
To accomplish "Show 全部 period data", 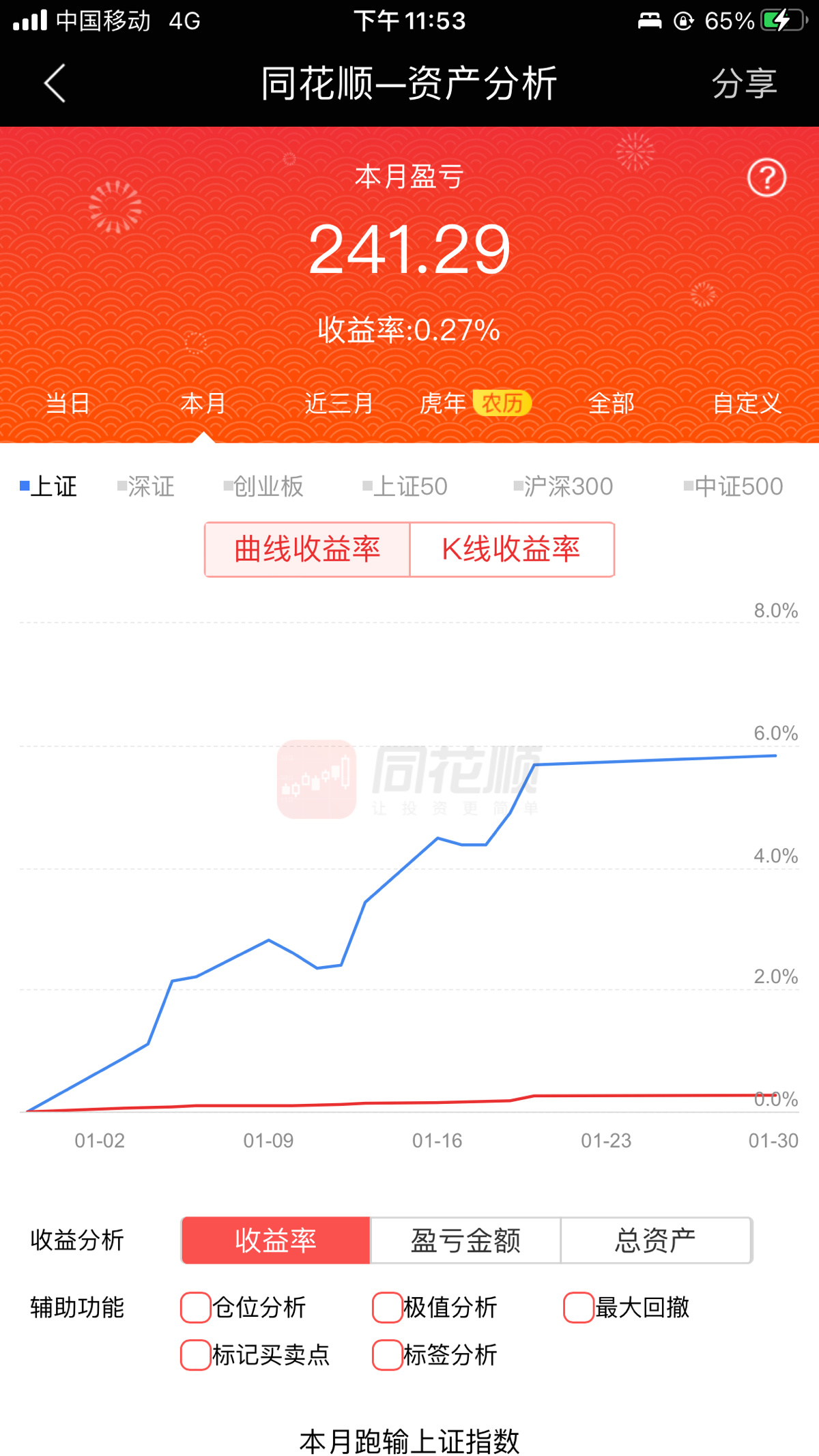I will pyautogui.click(x=612, y=403).
